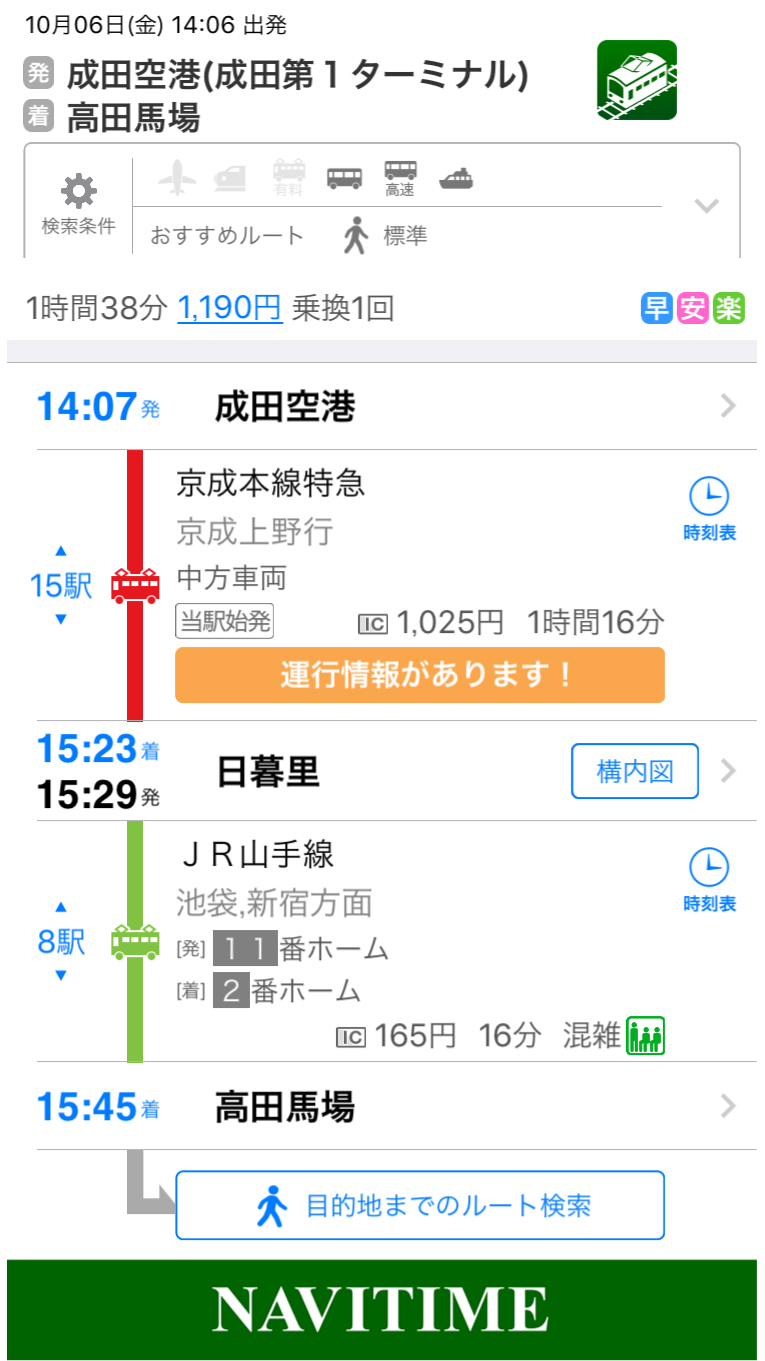Tap the green train app icon
This screenshot has width=765, height=1361.
pos(637,81)
